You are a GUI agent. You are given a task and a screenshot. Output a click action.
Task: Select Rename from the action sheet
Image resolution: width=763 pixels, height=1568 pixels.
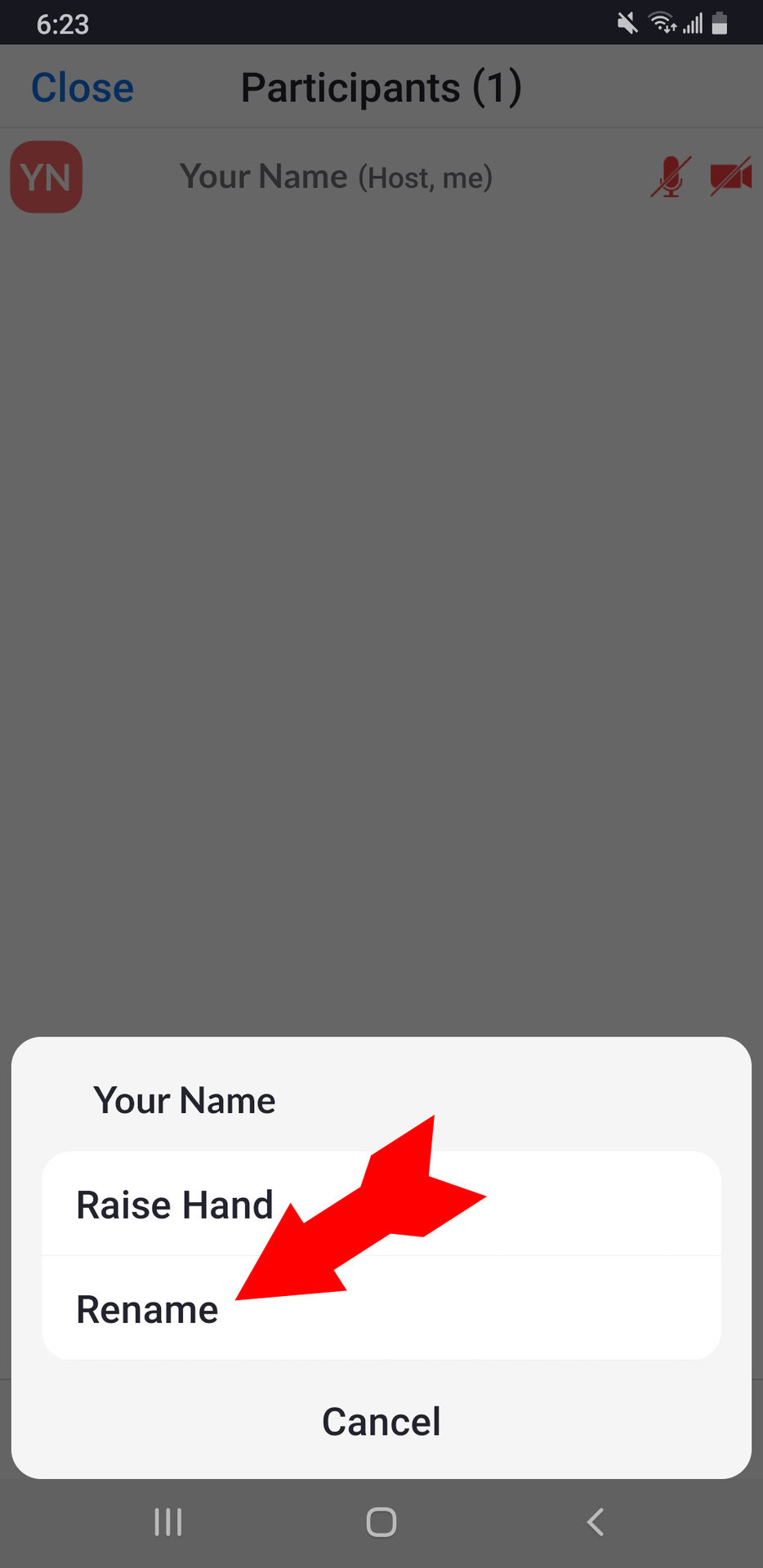click(x=147, y=1310)
